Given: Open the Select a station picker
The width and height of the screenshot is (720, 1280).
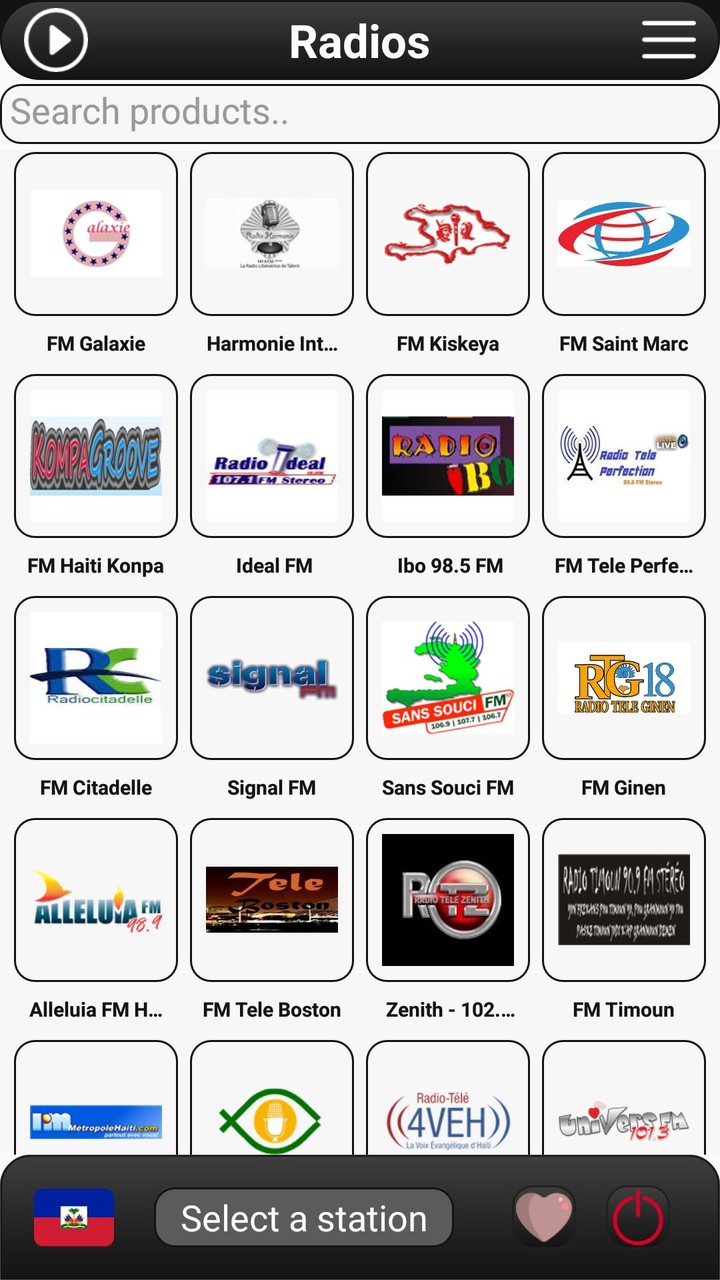Looking at the screenshot, I should pos(303,1218).
